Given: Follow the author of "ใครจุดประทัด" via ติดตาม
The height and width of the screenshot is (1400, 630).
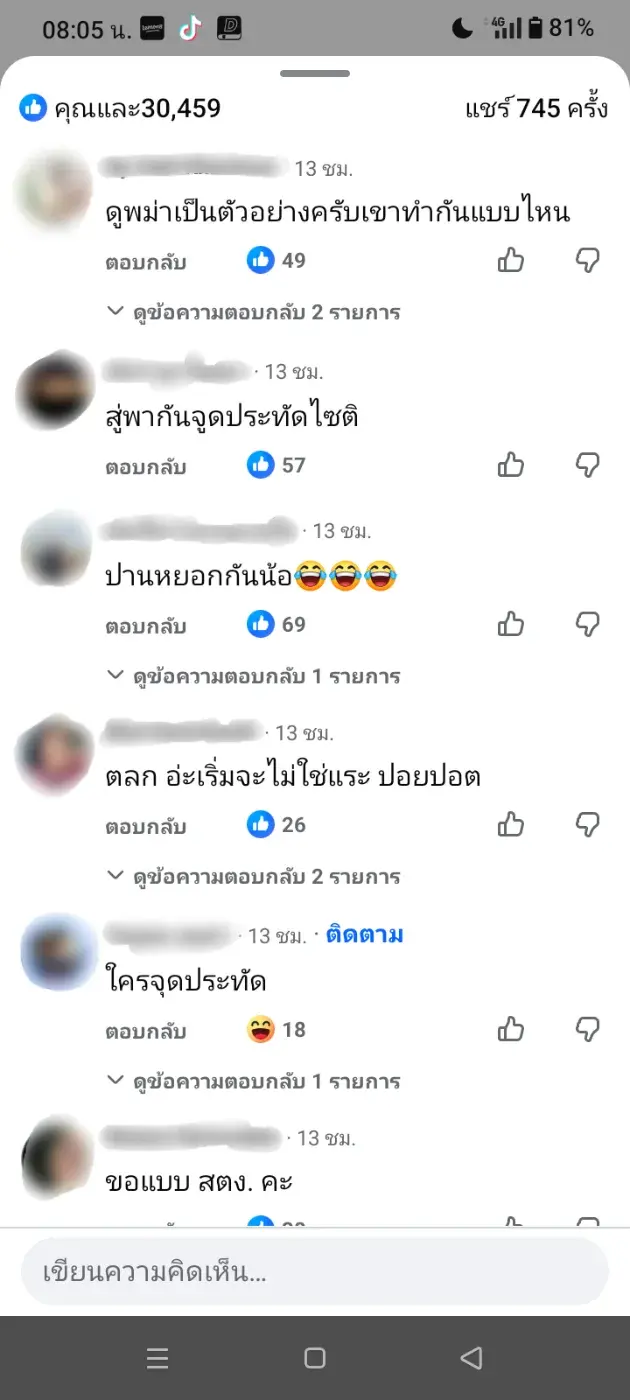Looking at the screenshot, I should tap(365, 935).
